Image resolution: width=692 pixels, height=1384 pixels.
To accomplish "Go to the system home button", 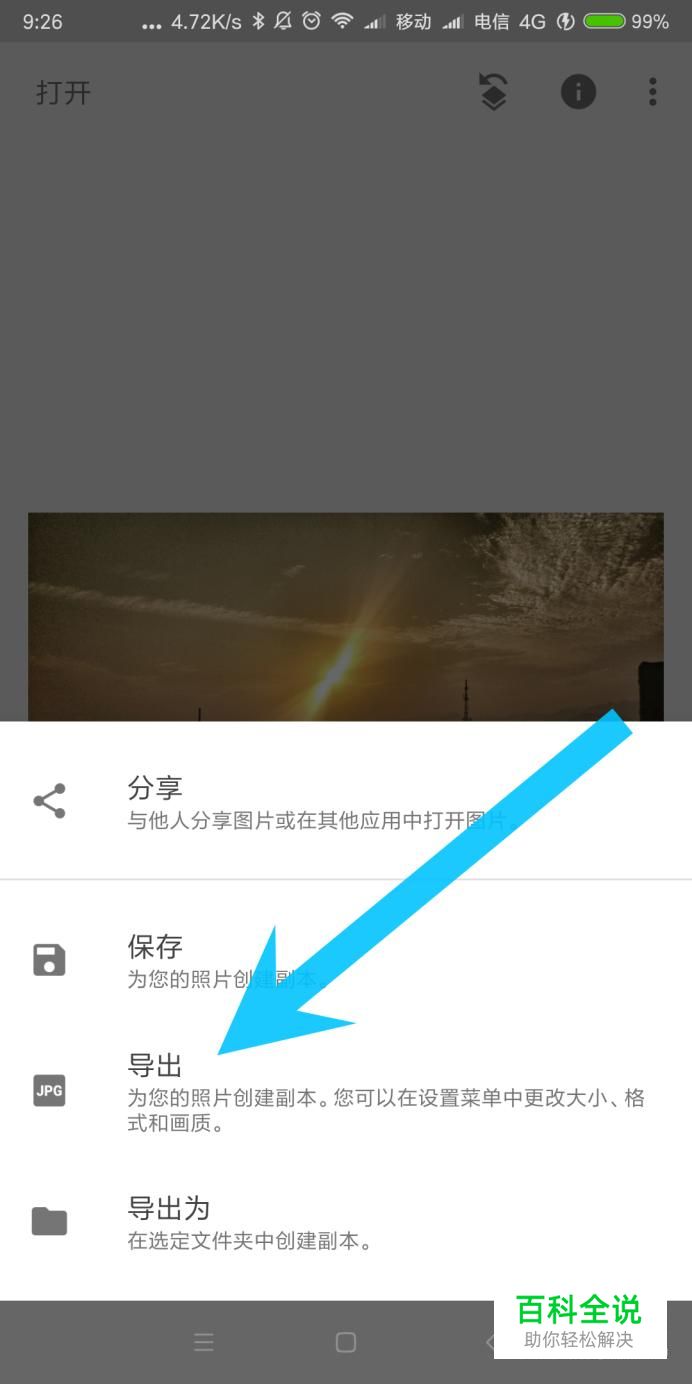I will [x=346, y=1342].
